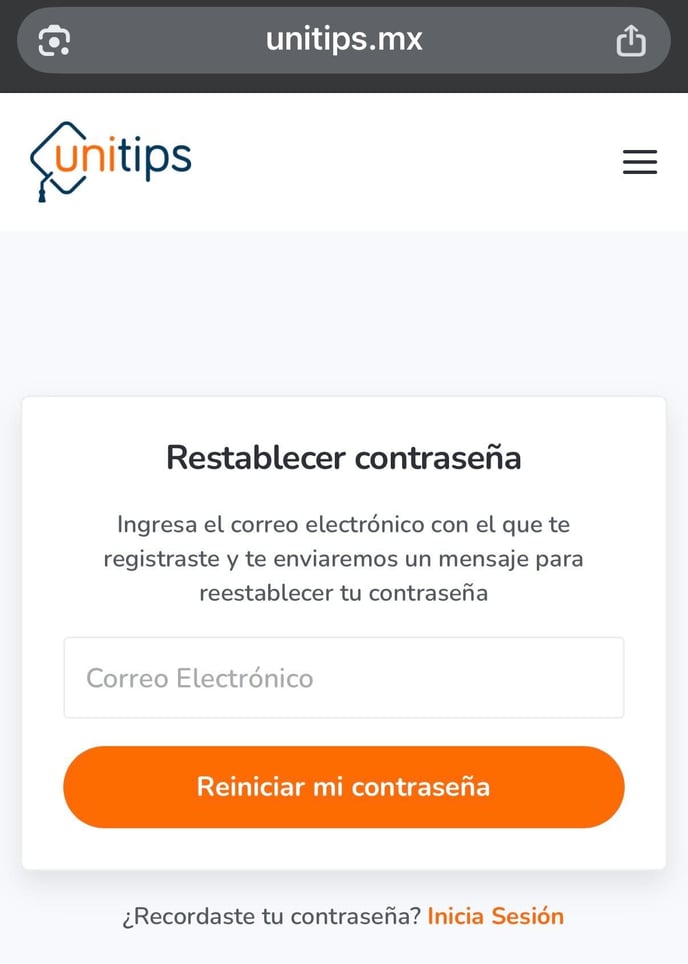The height and width of the screenshot is (964, 688).
Task: Open the page settings icon in address bar
Action: [54, 41]
